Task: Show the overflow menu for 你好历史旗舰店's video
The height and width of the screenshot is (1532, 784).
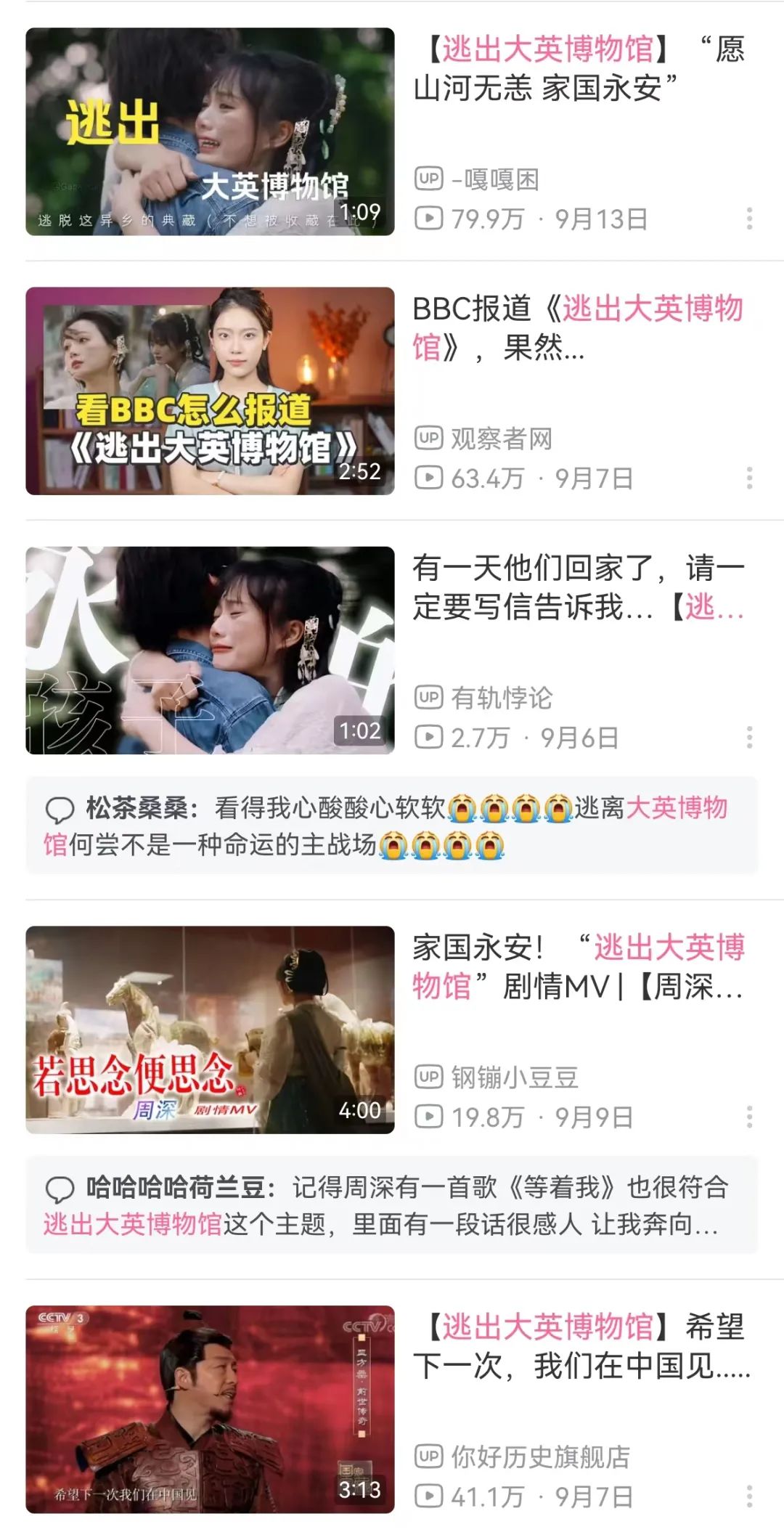Action: tap(748, 1496)
